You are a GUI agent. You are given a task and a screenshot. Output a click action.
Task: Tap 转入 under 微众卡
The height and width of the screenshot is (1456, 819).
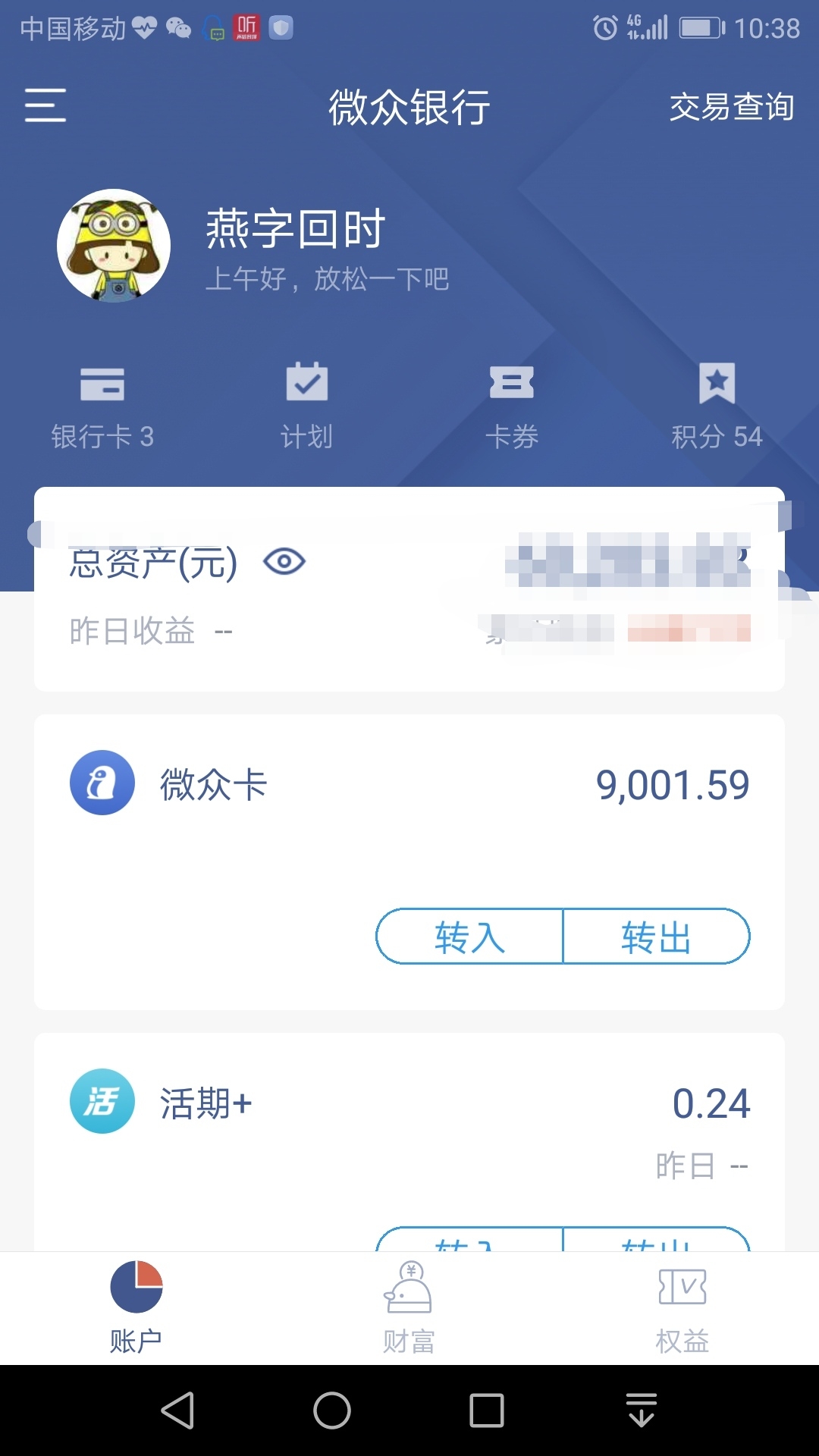point(469,937)
